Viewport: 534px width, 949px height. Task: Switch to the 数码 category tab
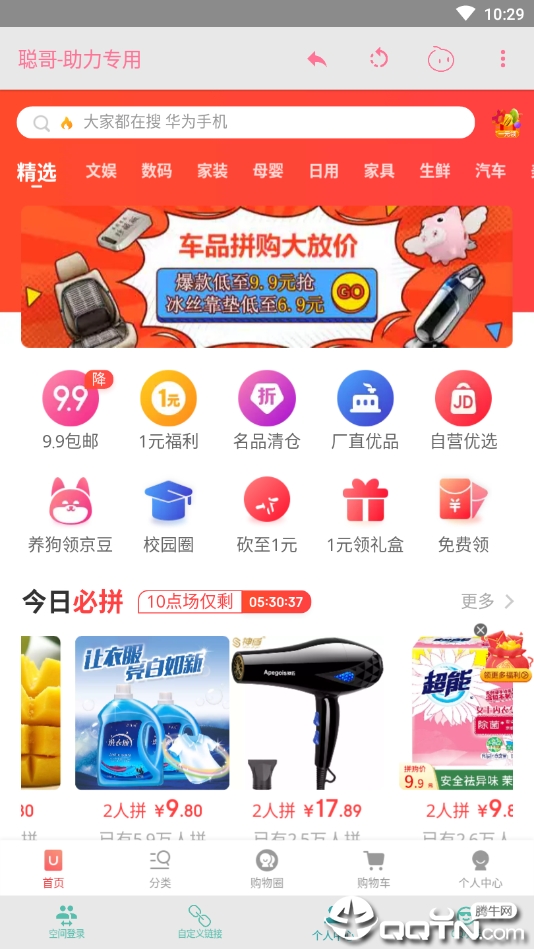(x=157, y=171)
